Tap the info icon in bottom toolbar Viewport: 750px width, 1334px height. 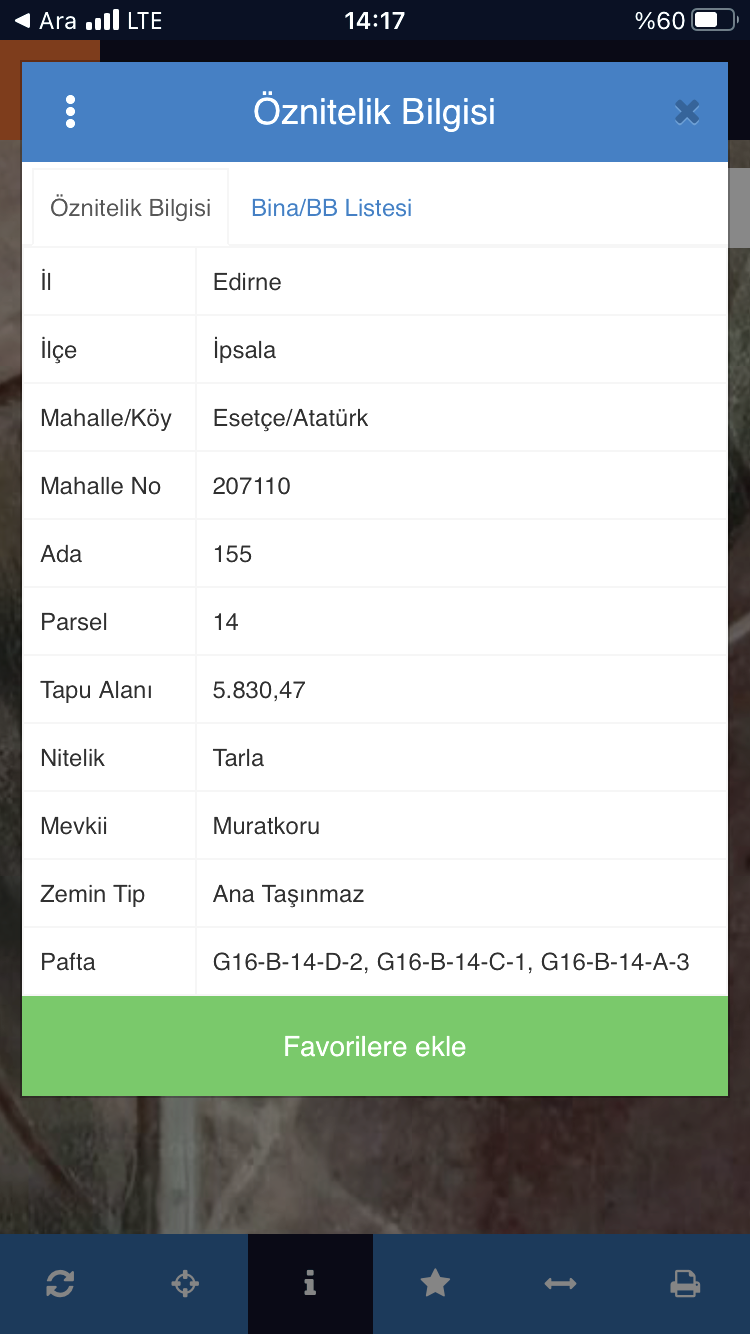click(x=310, y=1283)
